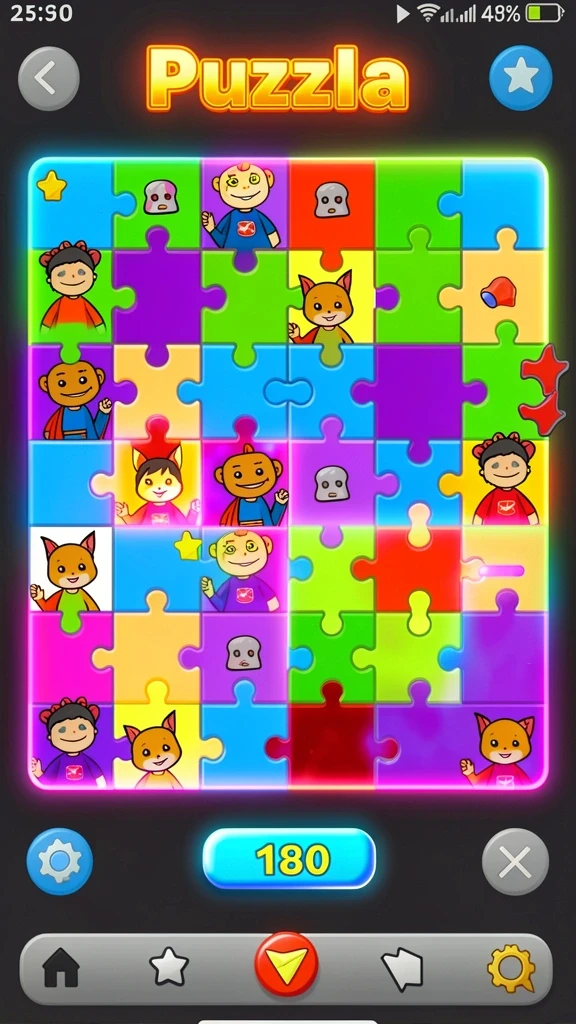The image size is (576, 1024).
Task: Tap the blue star button beside the title
Action: [520, 78]
